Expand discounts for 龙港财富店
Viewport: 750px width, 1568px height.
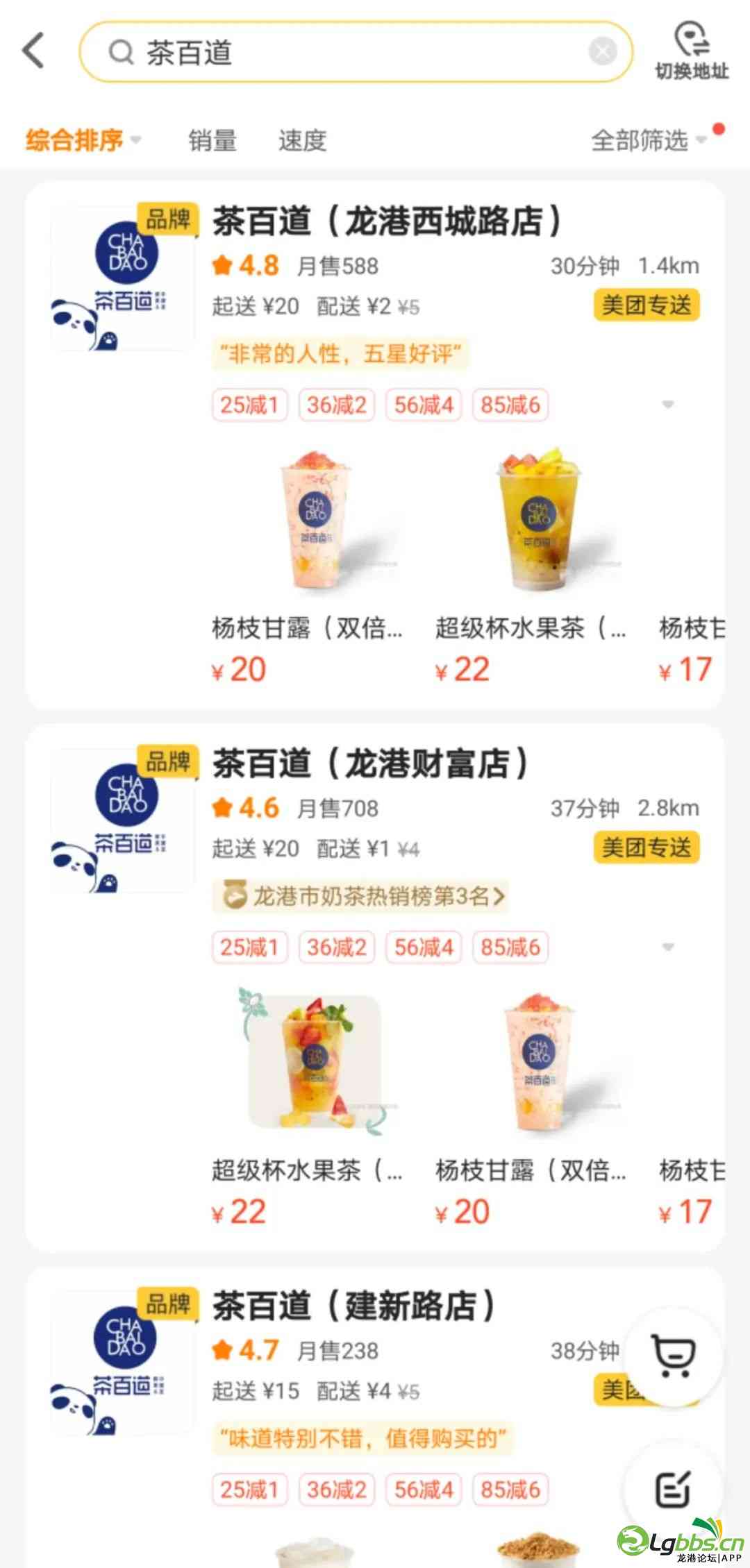coord(668,947)
